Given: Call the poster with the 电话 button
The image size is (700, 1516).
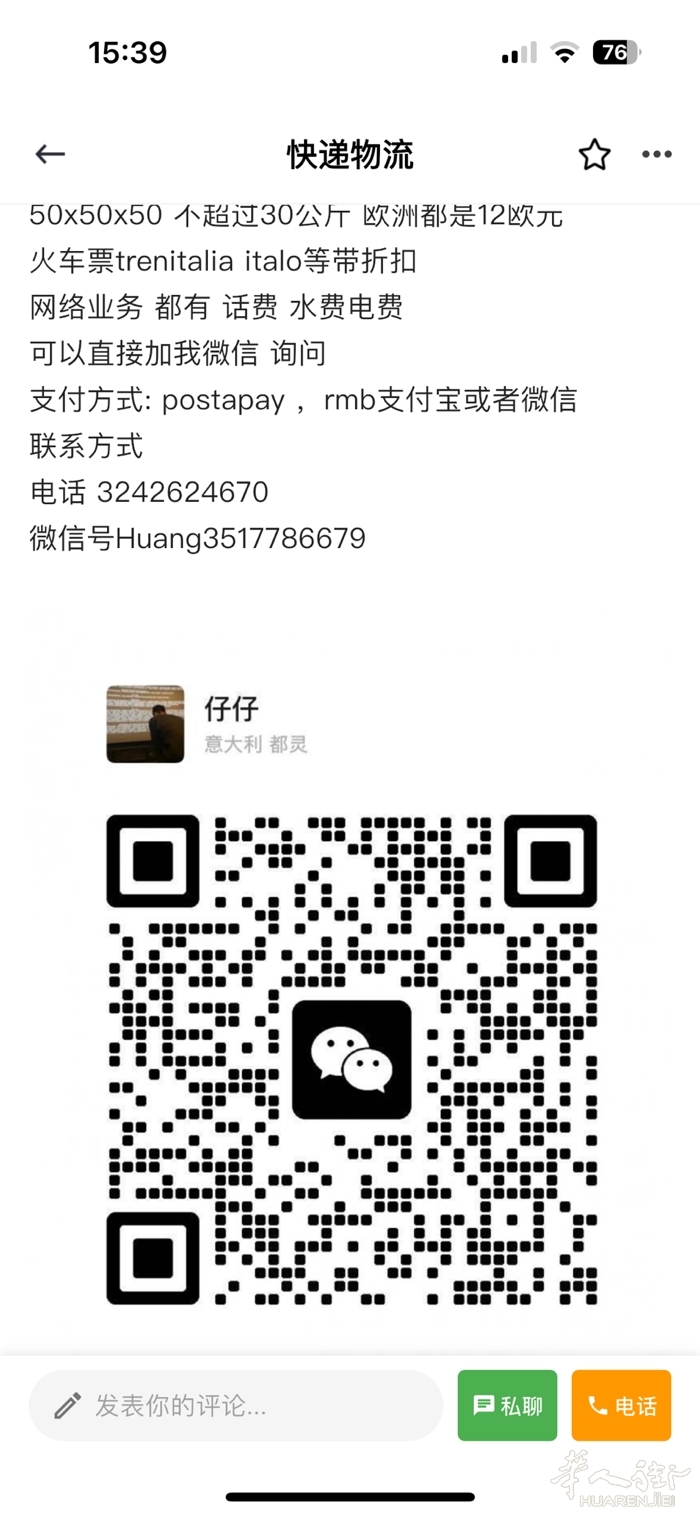Looking at the screenshot, I should click(x=621, y=1406).
